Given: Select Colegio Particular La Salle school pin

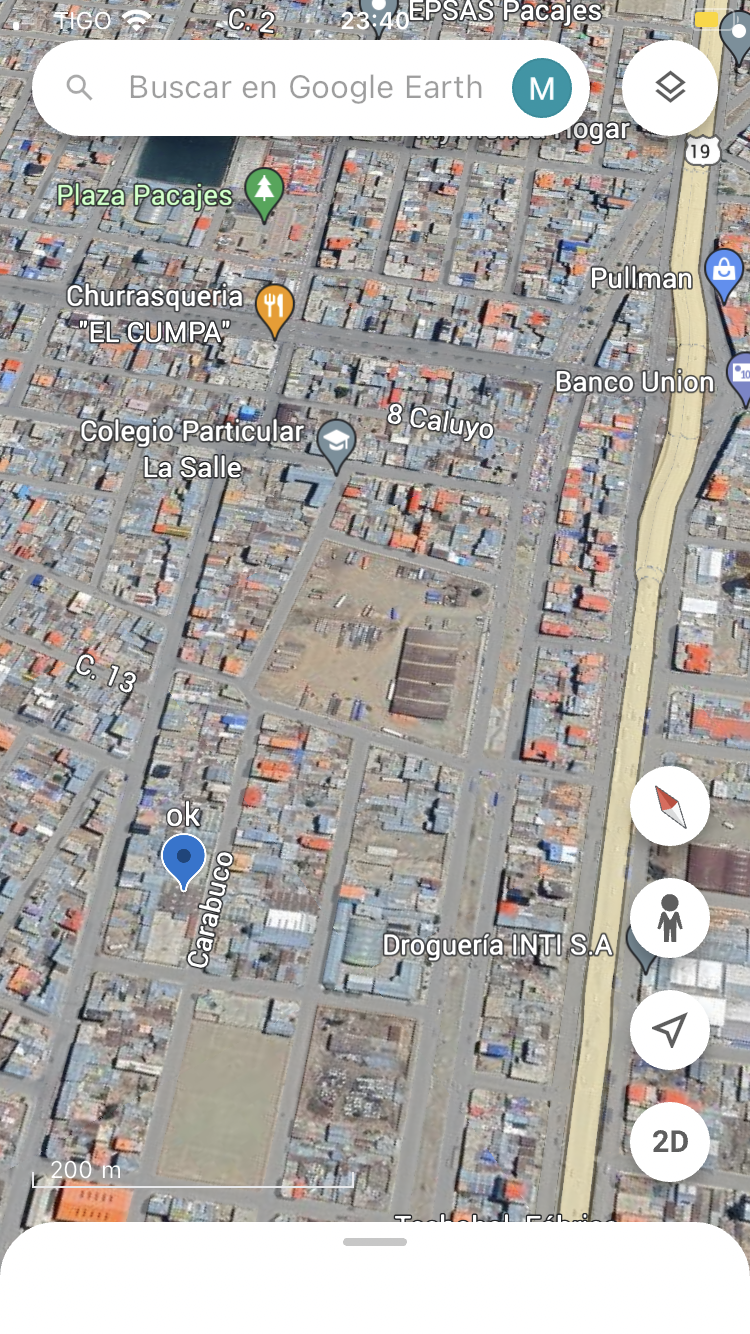Looking at the screenshot, I should 336,443.
